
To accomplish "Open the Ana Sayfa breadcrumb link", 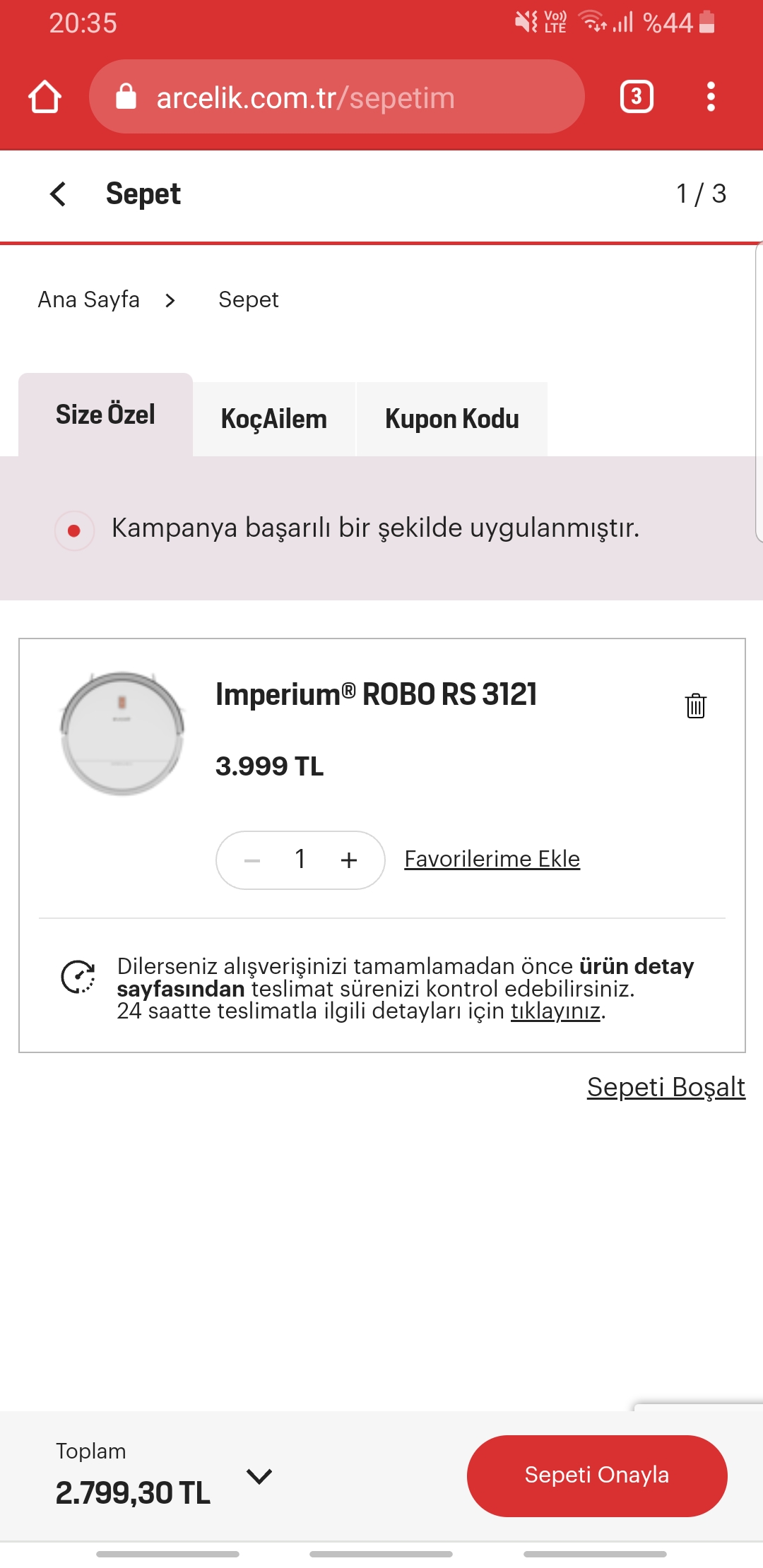I will pos(89,299).
